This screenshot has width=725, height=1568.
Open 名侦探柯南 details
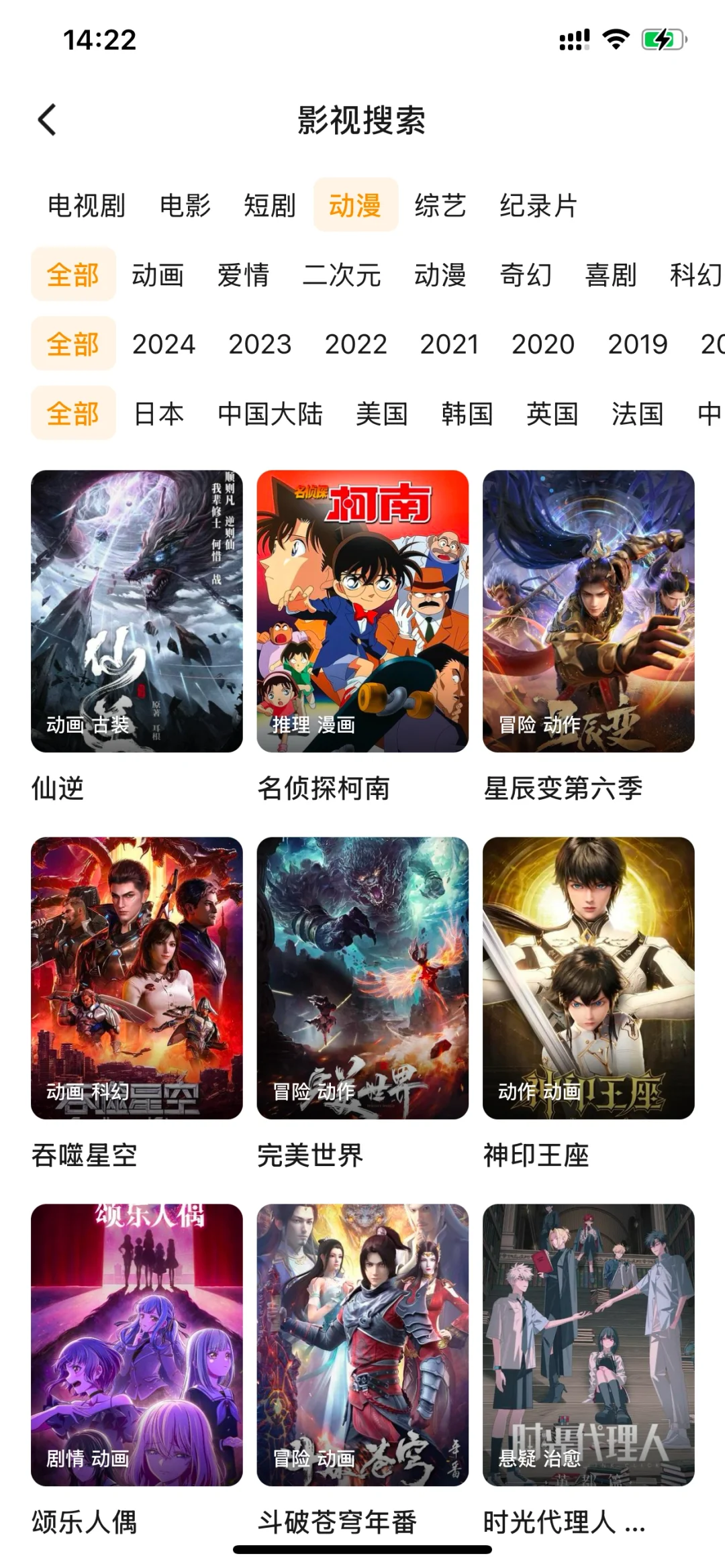click(x=362, y=611)
